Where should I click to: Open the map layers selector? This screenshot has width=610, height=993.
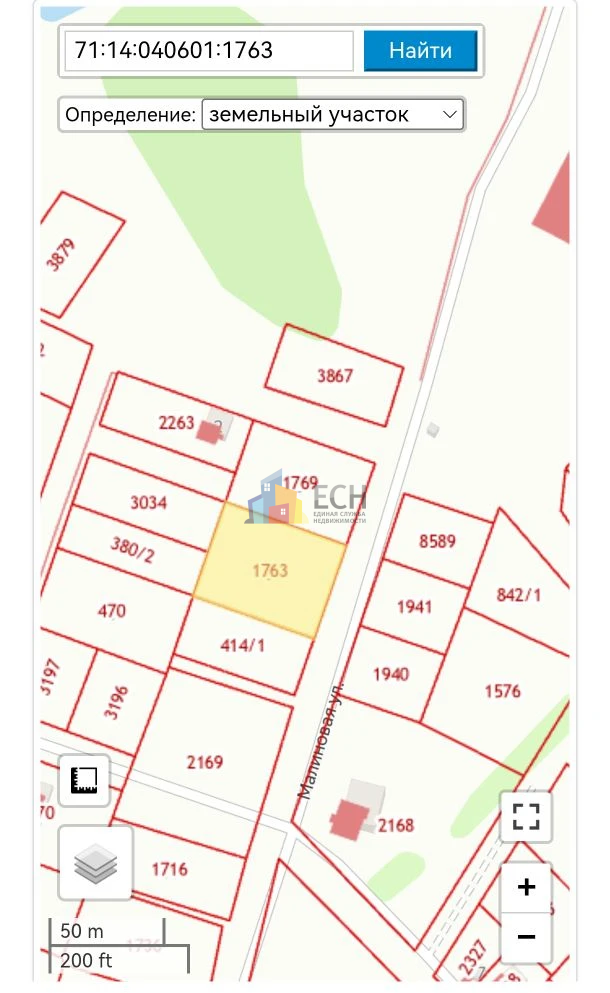point(95,862)
